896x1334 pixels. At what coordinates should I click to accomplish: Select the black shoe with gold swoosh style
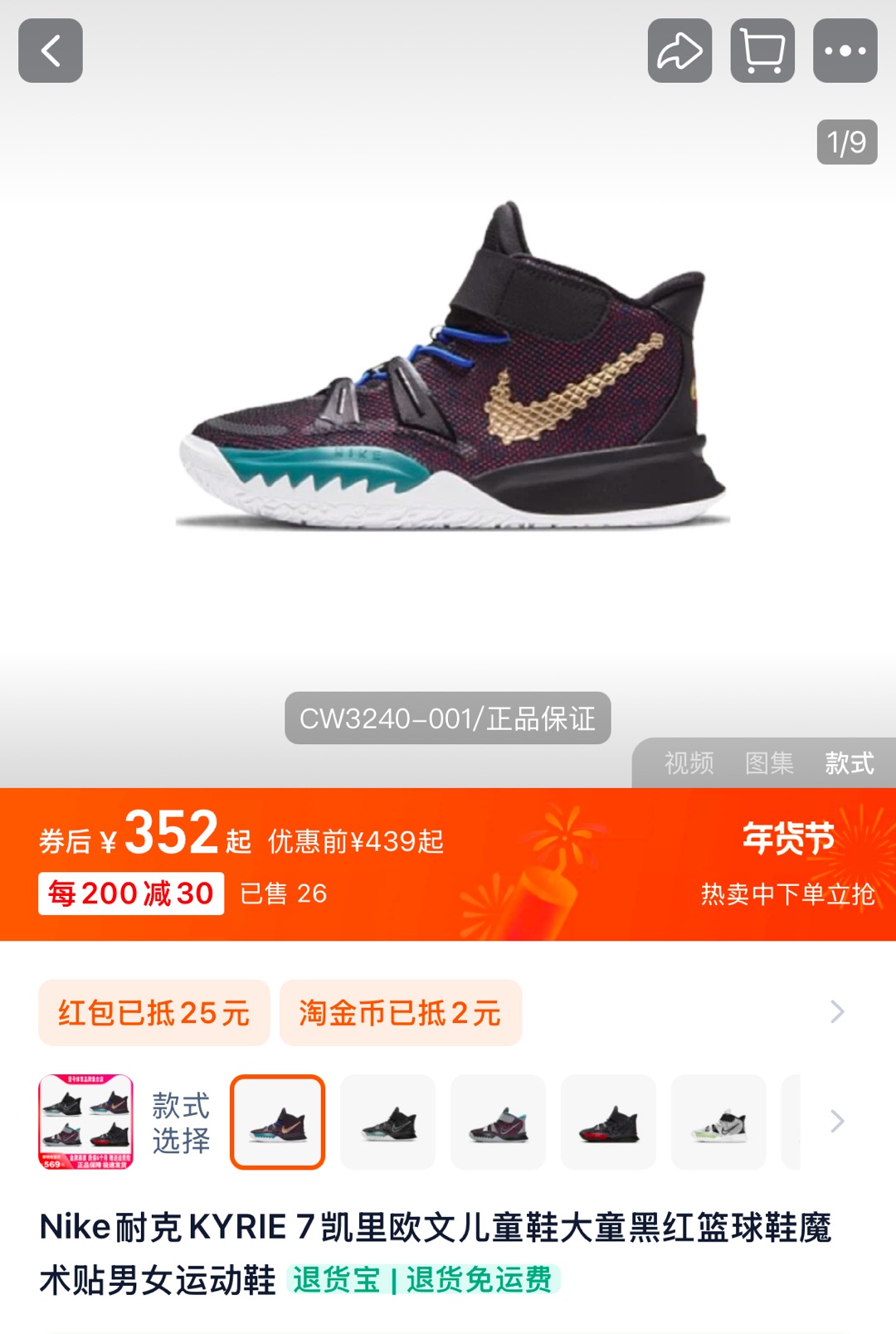tap(277, 1122)
